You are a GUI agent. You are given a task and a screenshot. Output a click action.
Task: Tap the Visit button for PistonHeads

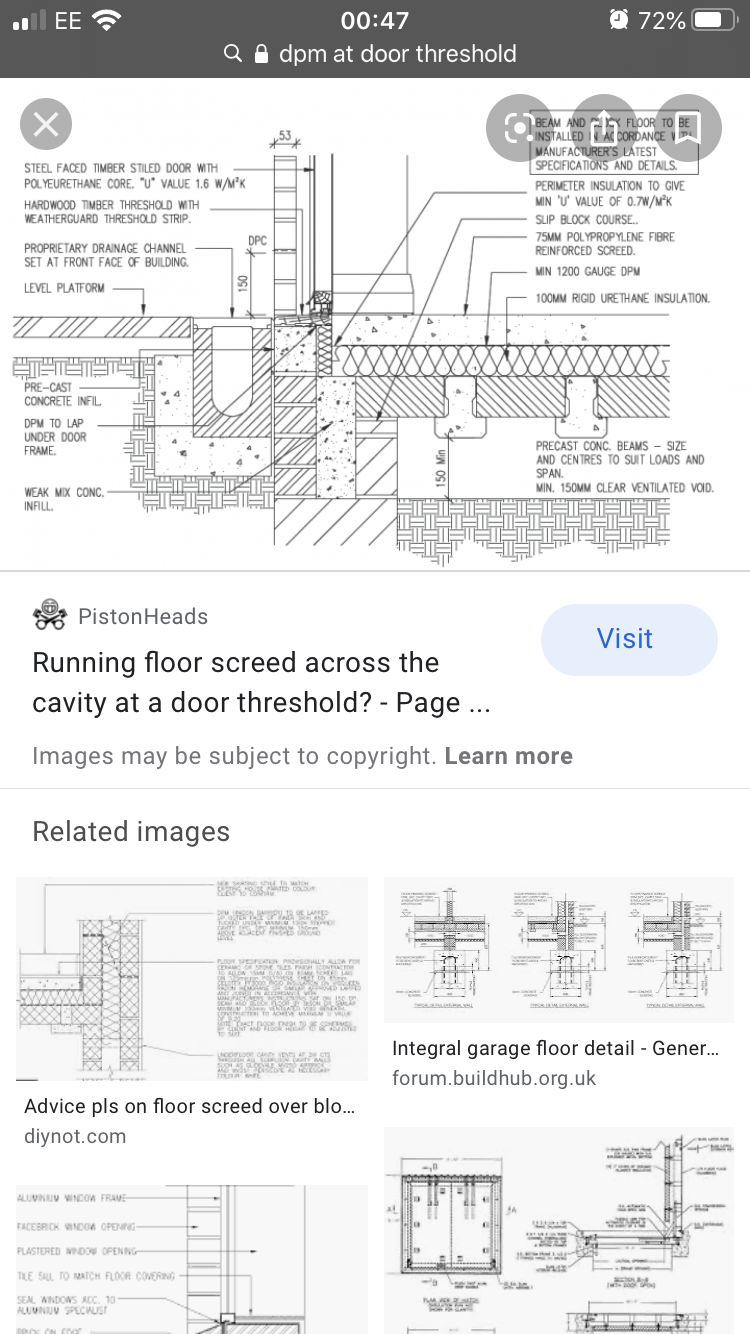pos(629,639)
